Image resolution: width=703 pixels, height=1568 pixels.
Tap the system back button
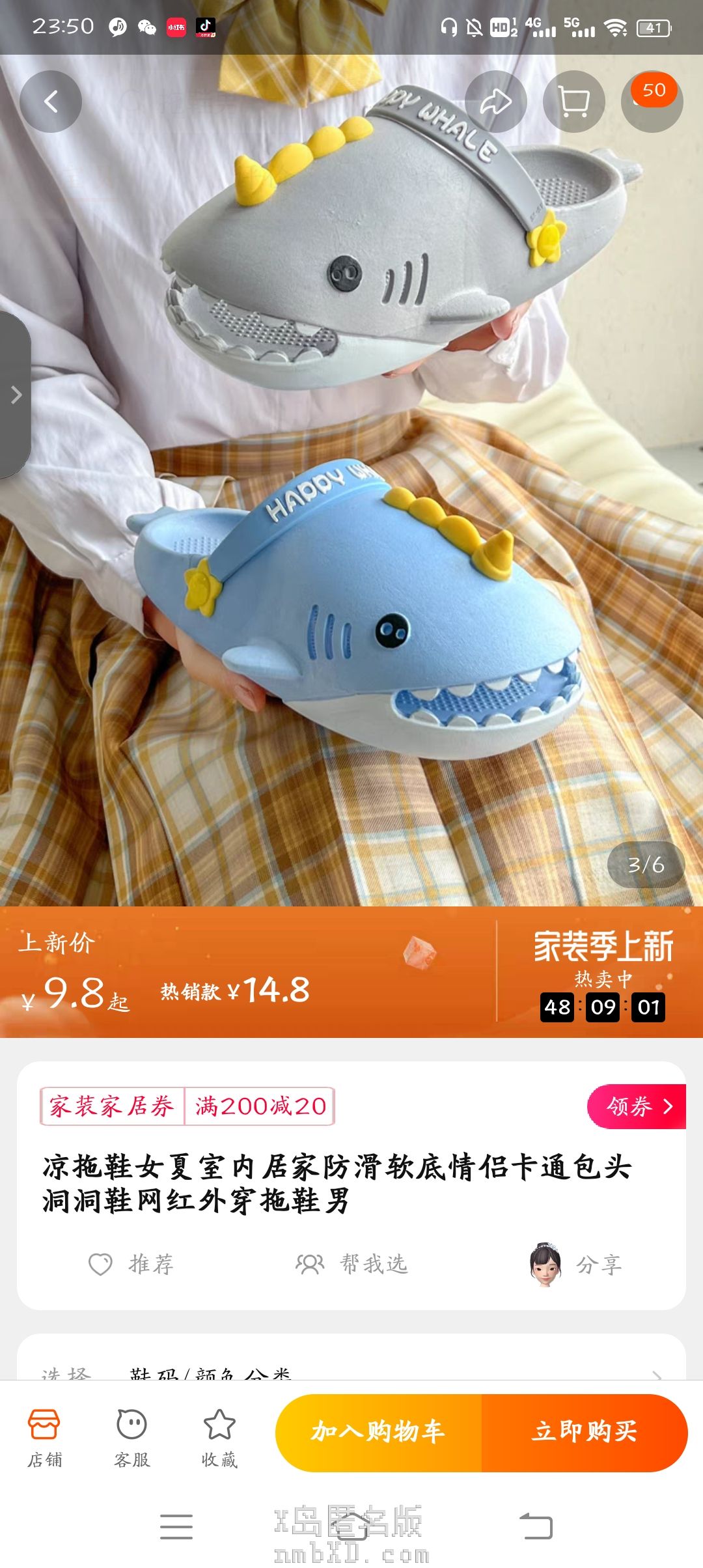[x=536, y=1526]
